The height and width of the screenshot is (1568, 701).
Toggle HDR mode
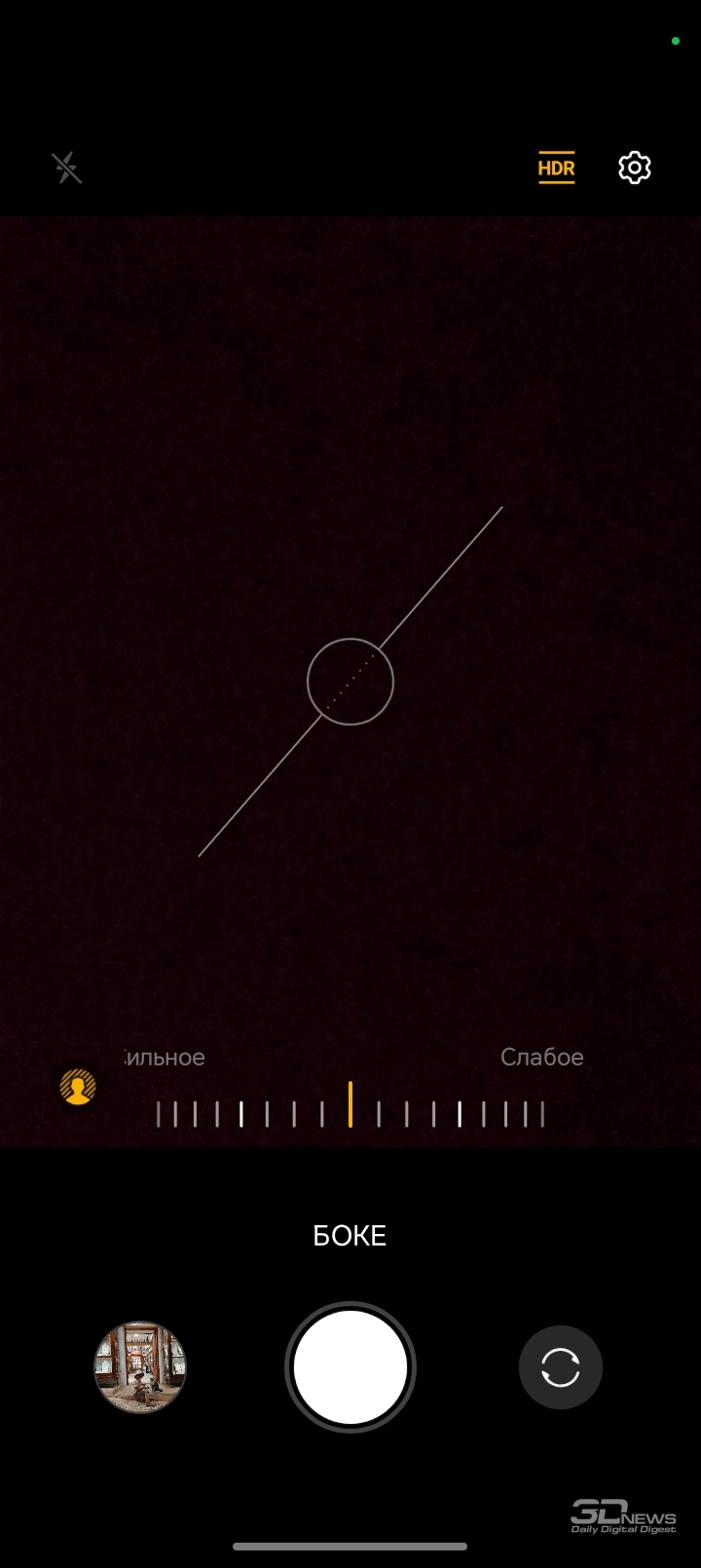556,168
